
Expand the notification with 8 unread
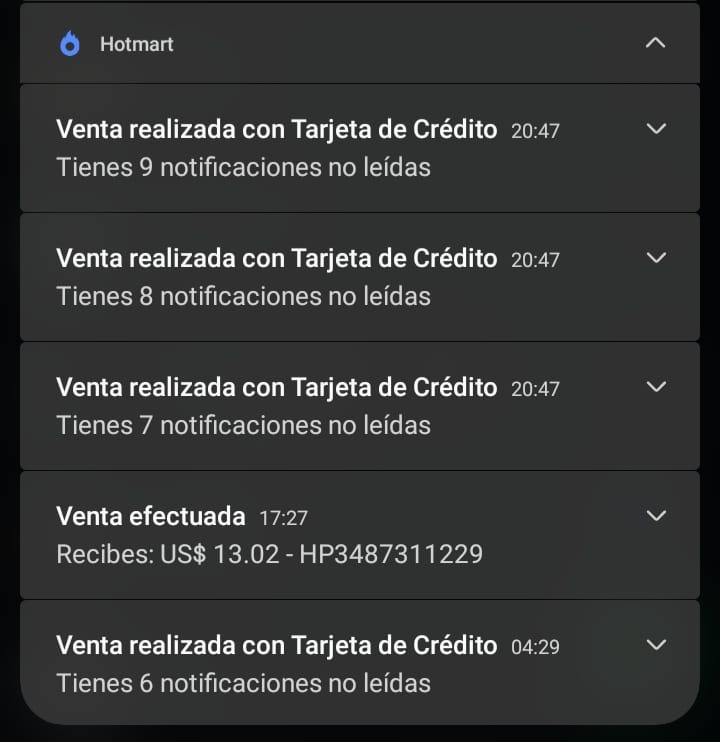[656, 258]
